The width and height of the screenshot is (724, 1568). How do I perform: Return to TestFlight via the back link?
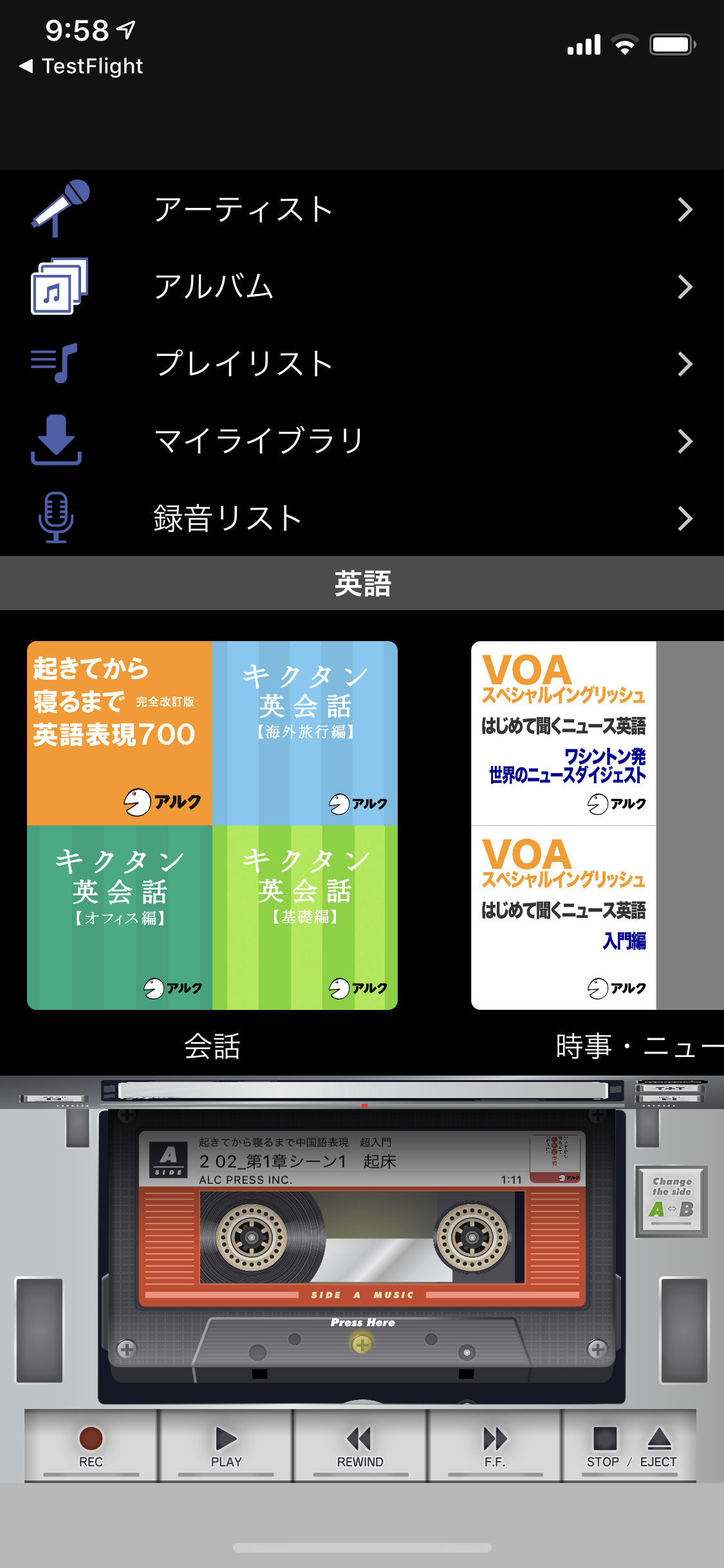point(81,66)
